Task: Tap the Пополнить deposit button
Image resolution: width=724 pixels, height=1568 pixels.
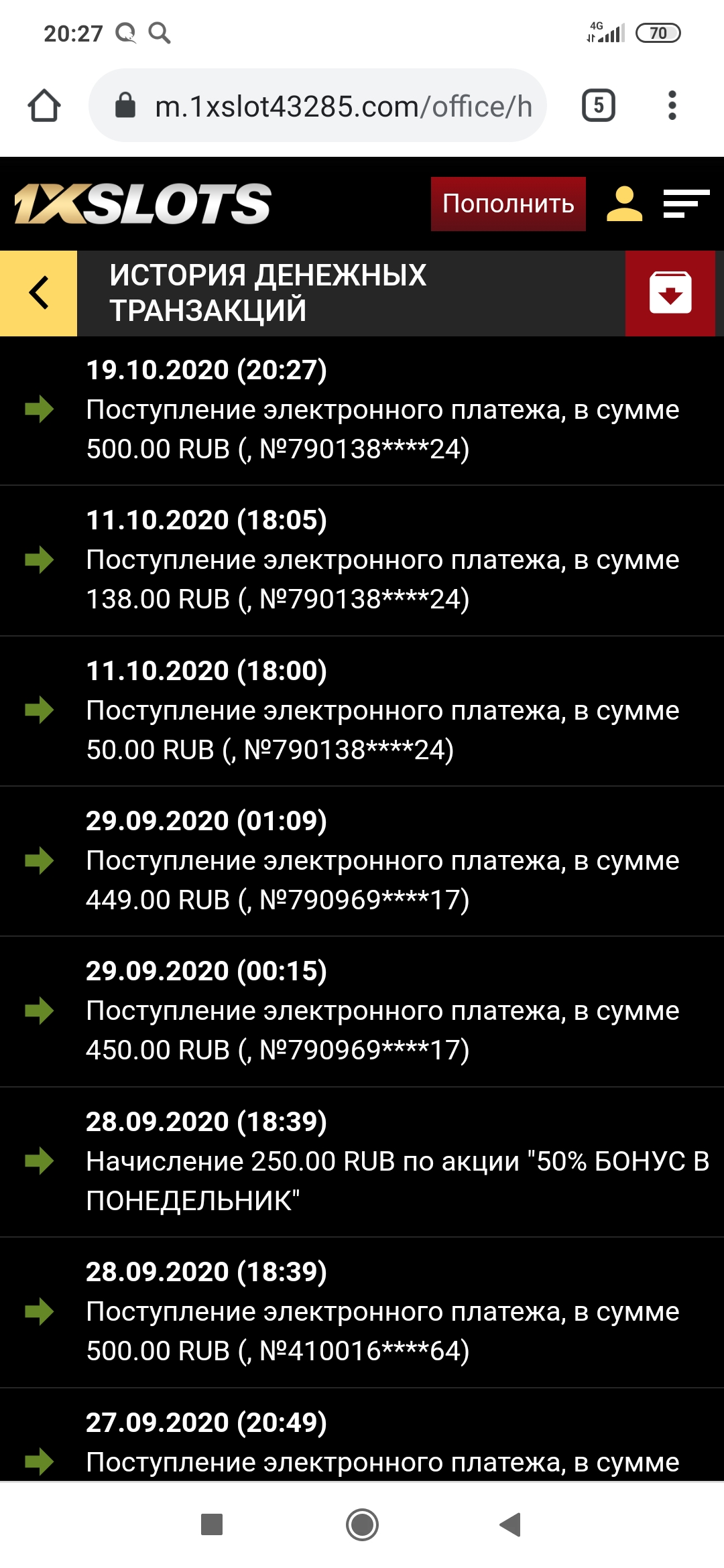Action: tap(508, 204)
